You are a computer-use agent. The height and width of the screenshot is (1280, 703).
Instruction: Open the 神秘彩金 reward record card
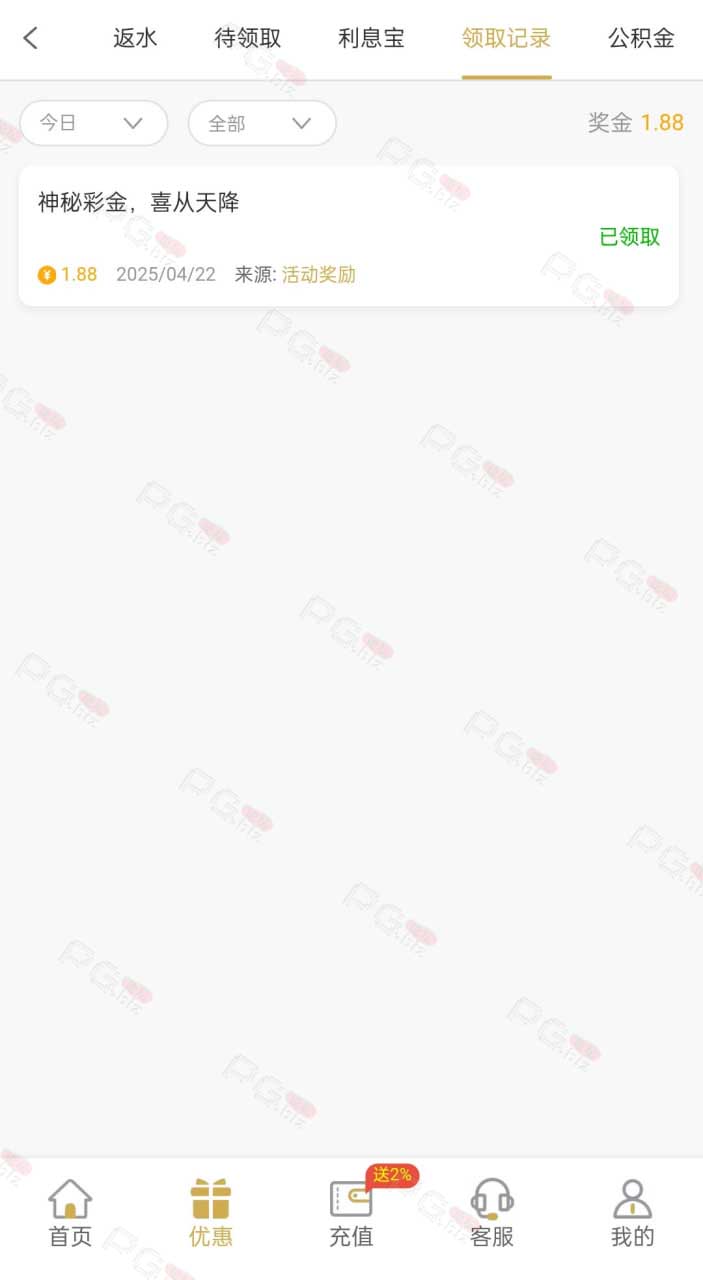pos(349,236)
